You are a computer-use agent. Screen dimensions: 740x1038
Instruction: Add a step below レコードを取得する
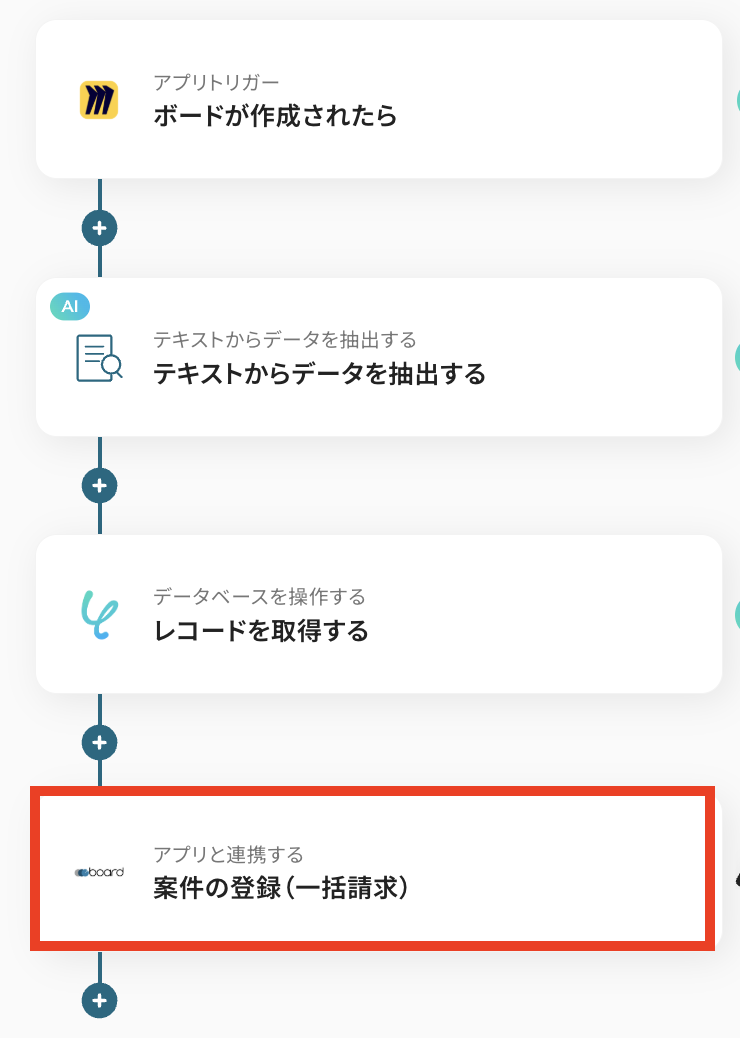tap(99, 743)
